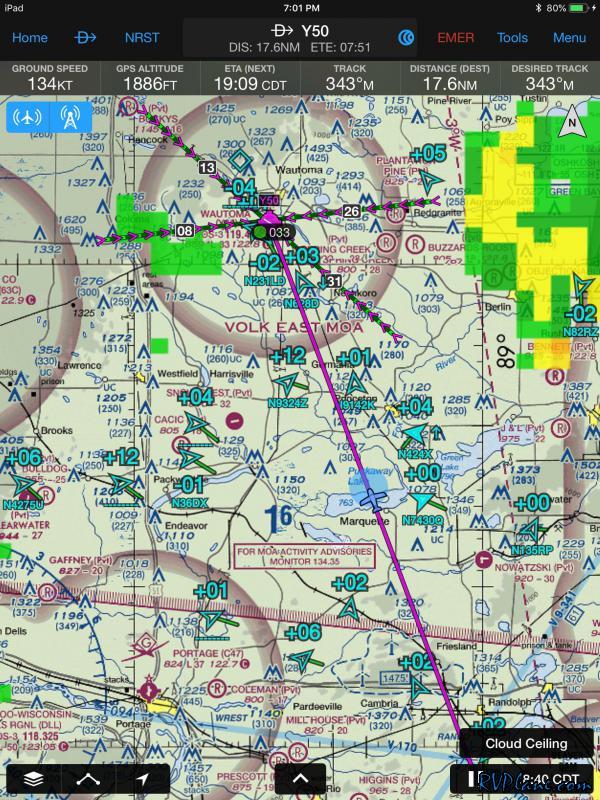The image size is (600, 800).
Task: Go to the Home screen
Action: [x=29, y=38]
